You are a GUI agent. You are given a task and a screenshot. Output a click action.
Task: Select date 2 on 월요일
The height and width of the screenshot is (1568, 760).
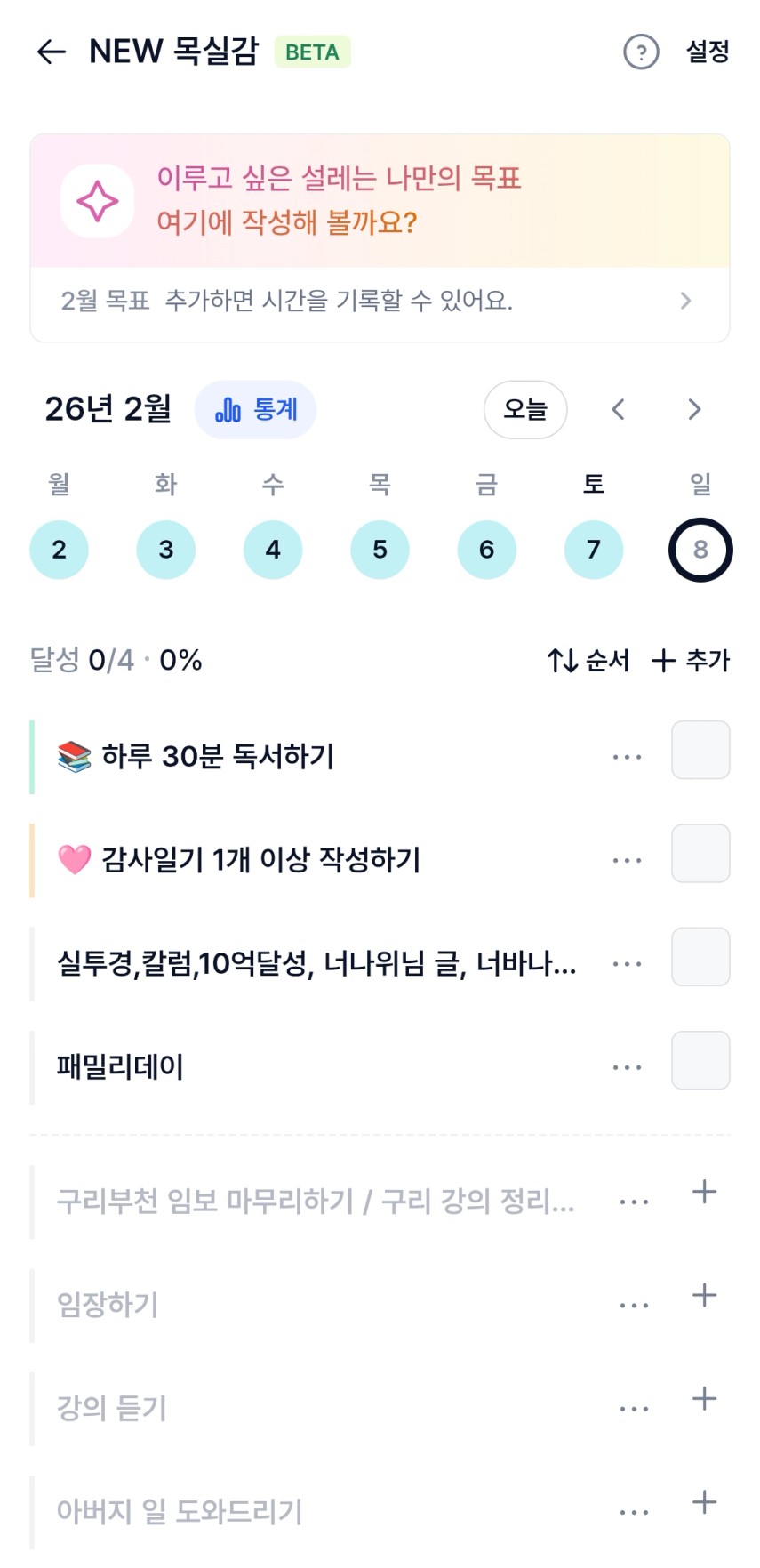[59, 550]
